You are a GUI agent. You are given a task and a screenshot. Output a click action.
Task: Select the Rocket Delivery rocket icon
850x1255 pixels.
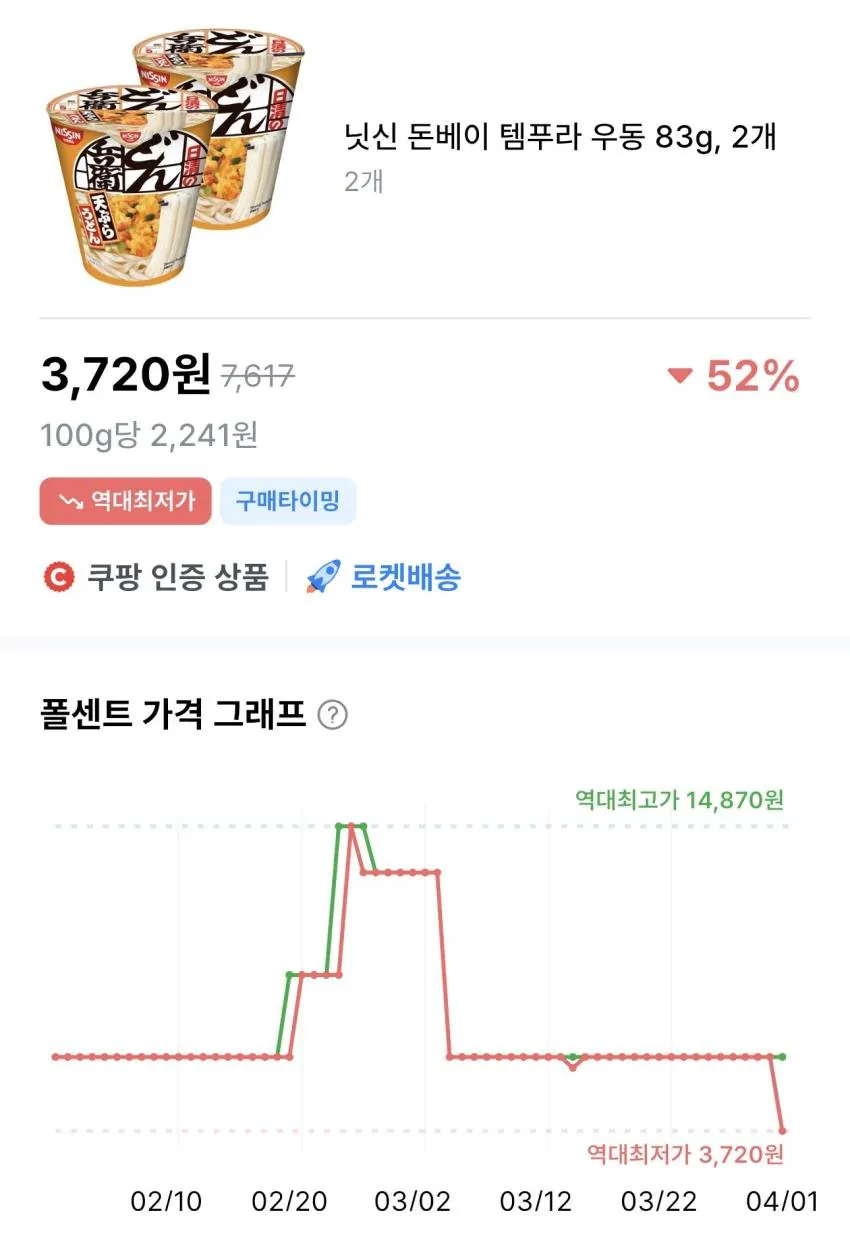(322, 571)
